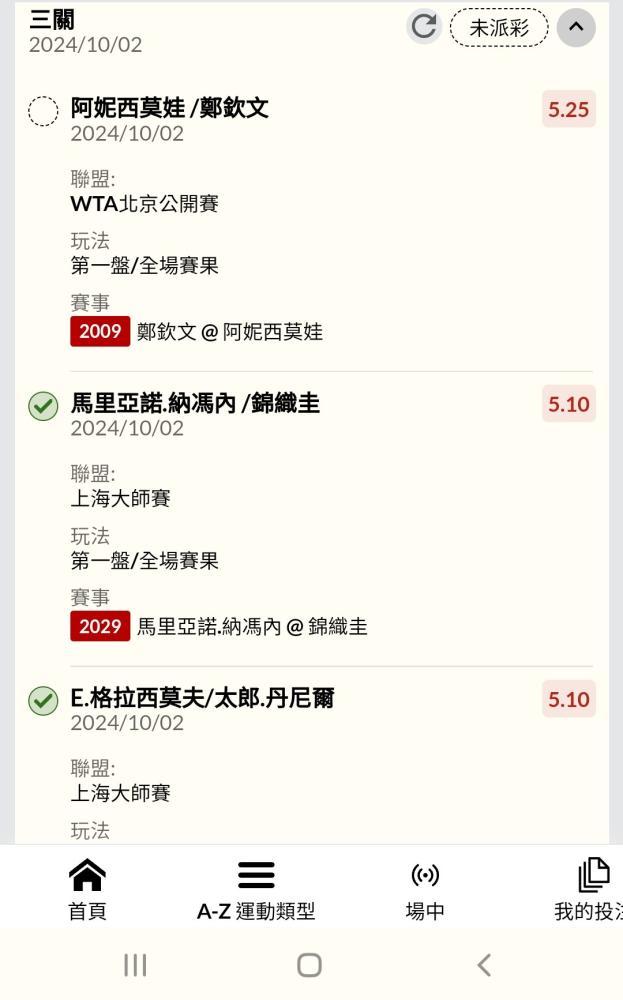Collapse the 三關 bet details

point(576,27)
